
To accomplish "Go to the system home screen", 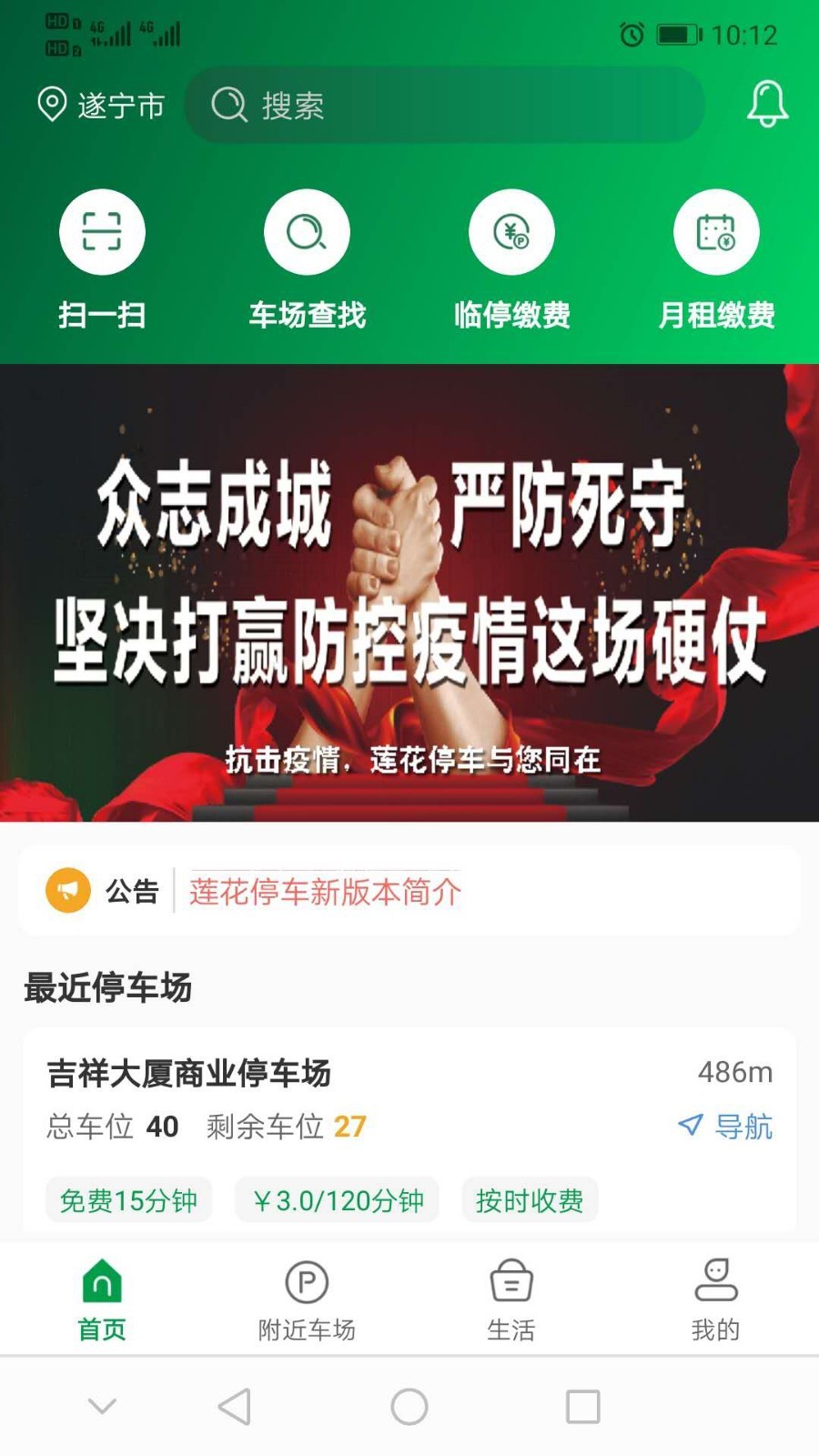I will [409, 1407].
